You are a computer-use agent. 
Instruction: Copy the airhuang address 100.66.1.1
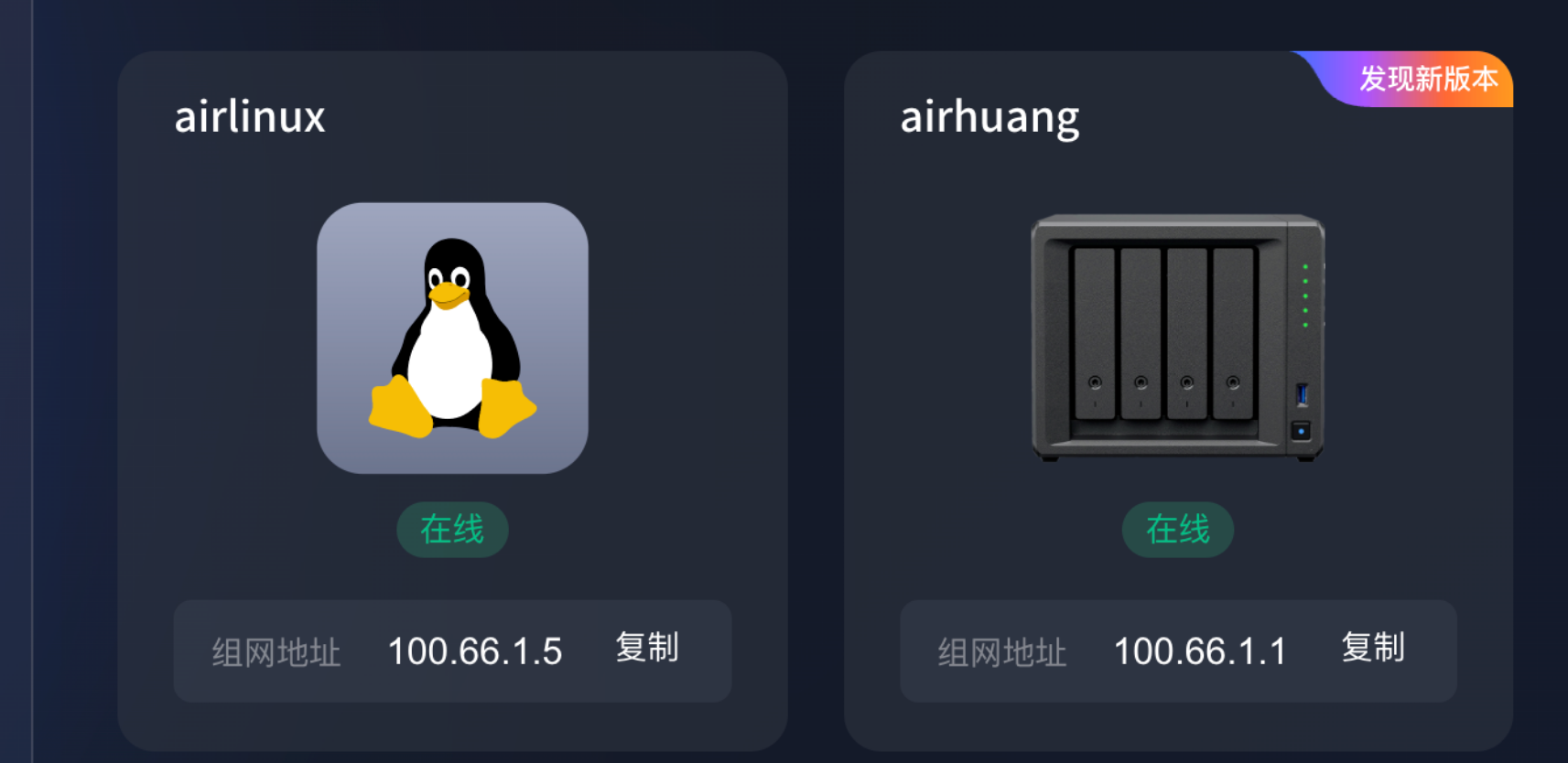pyautogui.click(x=1373, y=648)
